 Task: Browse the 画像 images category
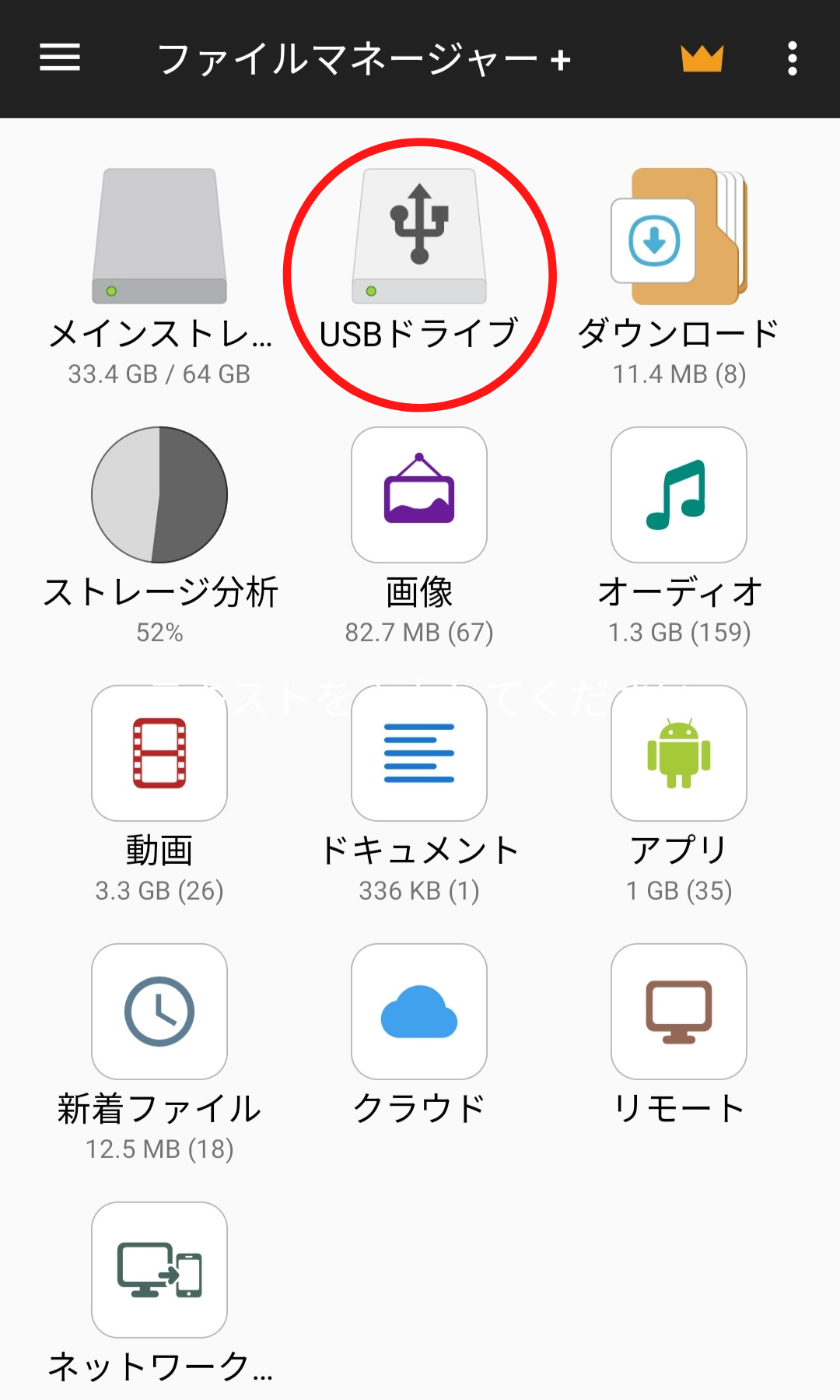tap(419, 495)
